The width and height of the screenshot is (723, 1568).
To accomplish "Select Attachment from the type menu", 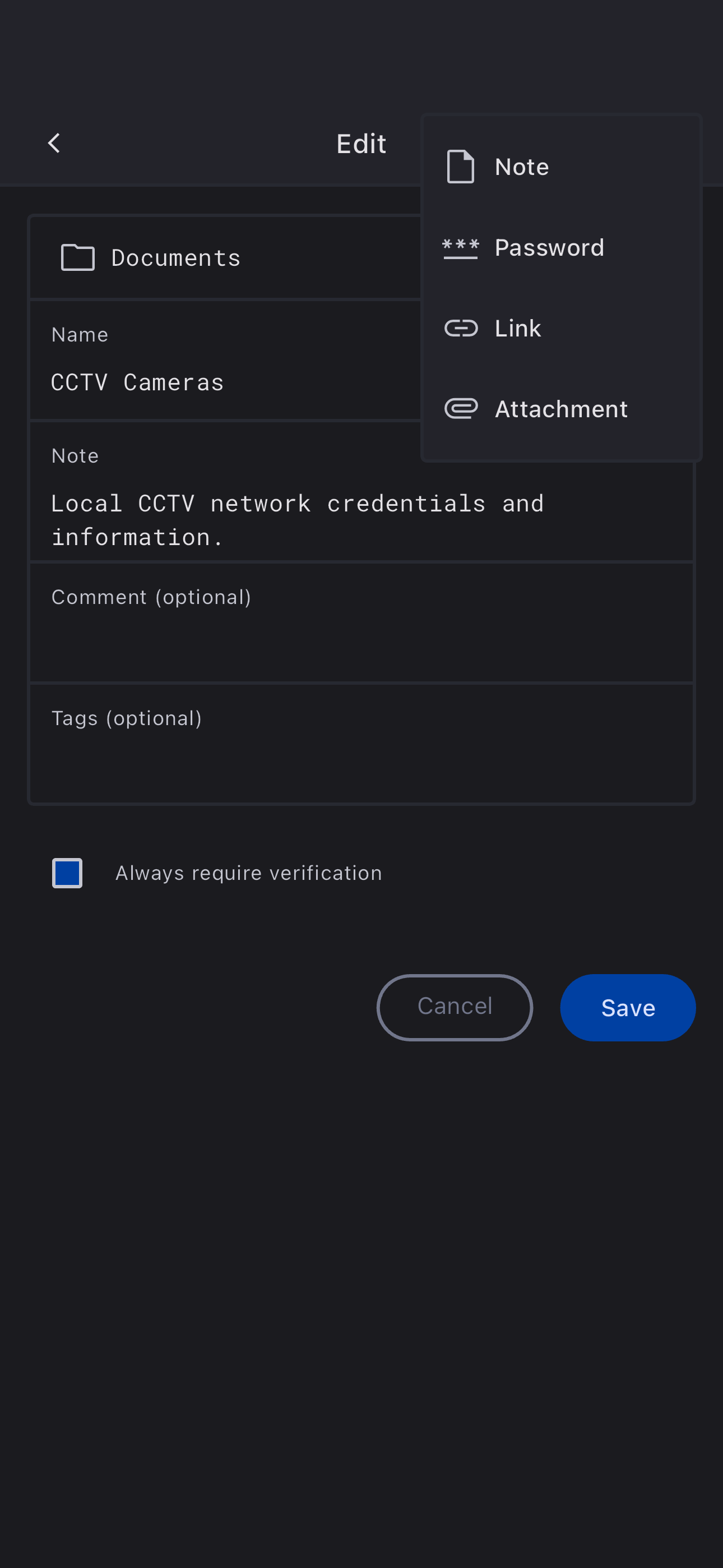I will 560,409.
